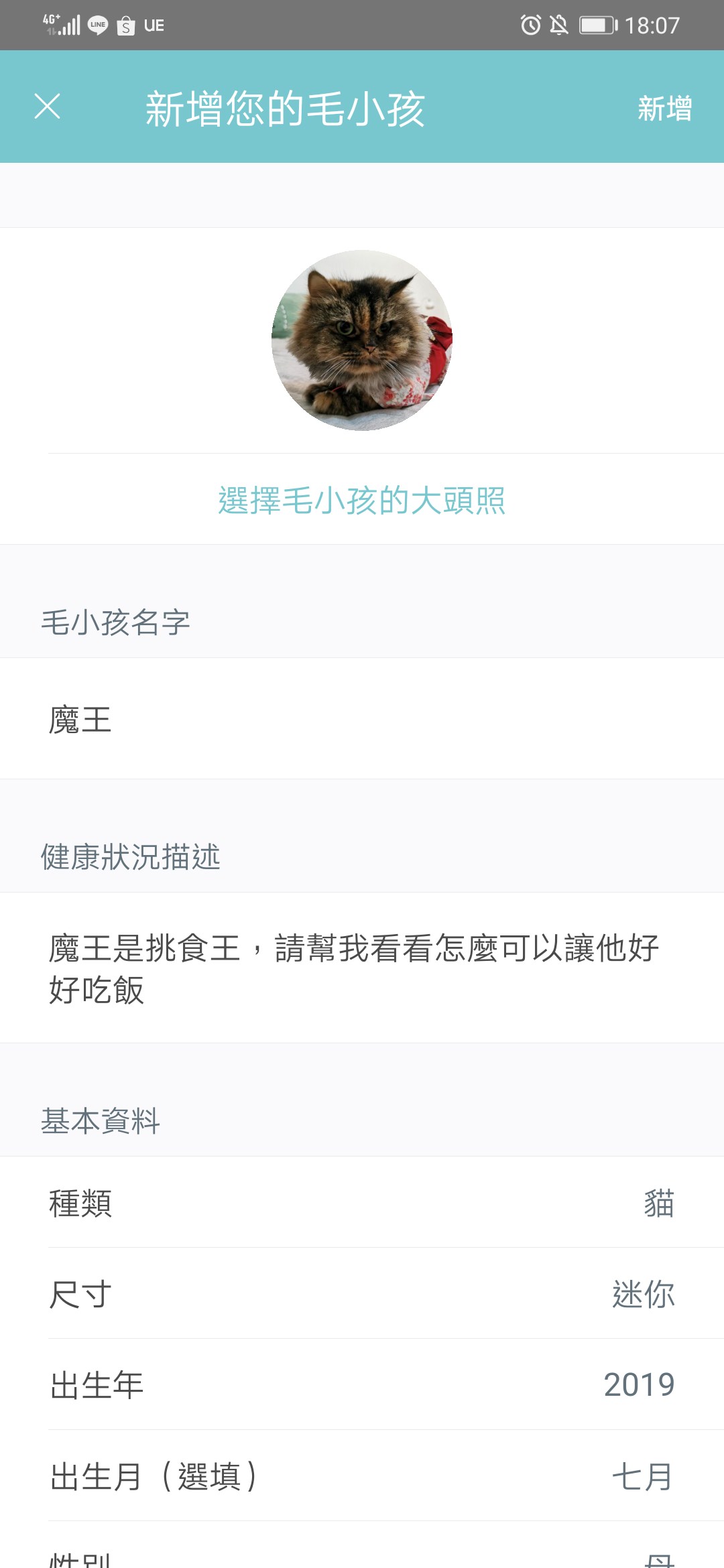Pick a different 出生年 birth year

[x=362, y=1384]
